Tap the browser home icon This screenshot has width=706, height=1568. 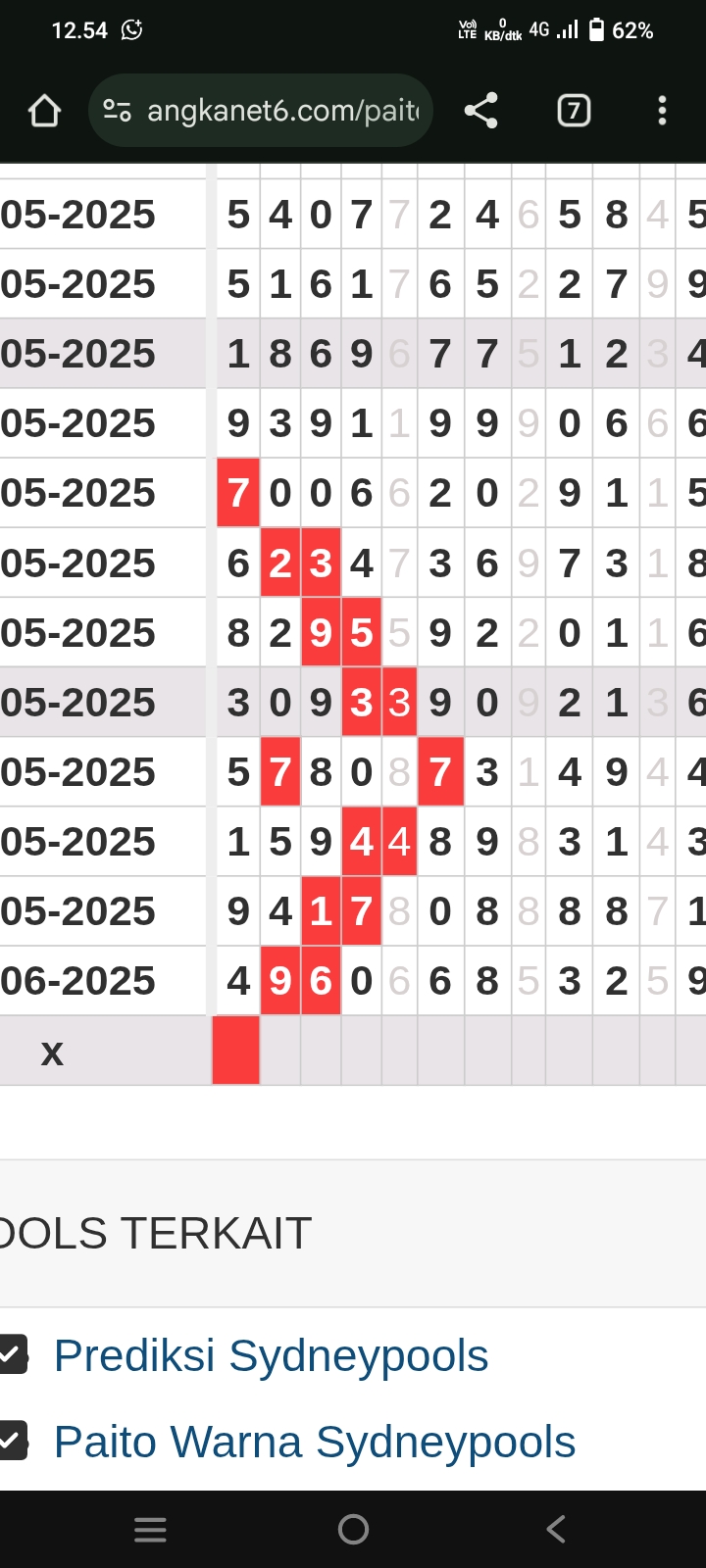pyautogui.click(x=45, y=111)
